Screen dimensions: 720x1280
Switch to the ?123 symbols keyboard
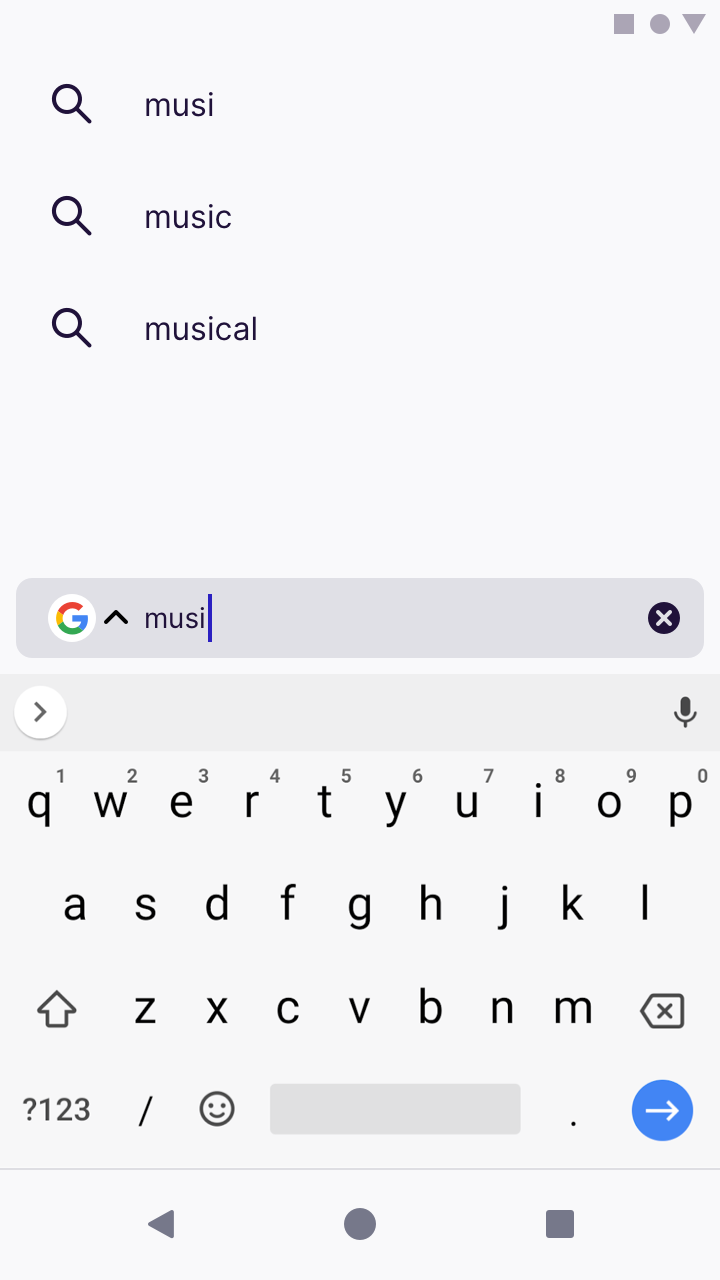tap(57, 1110)
